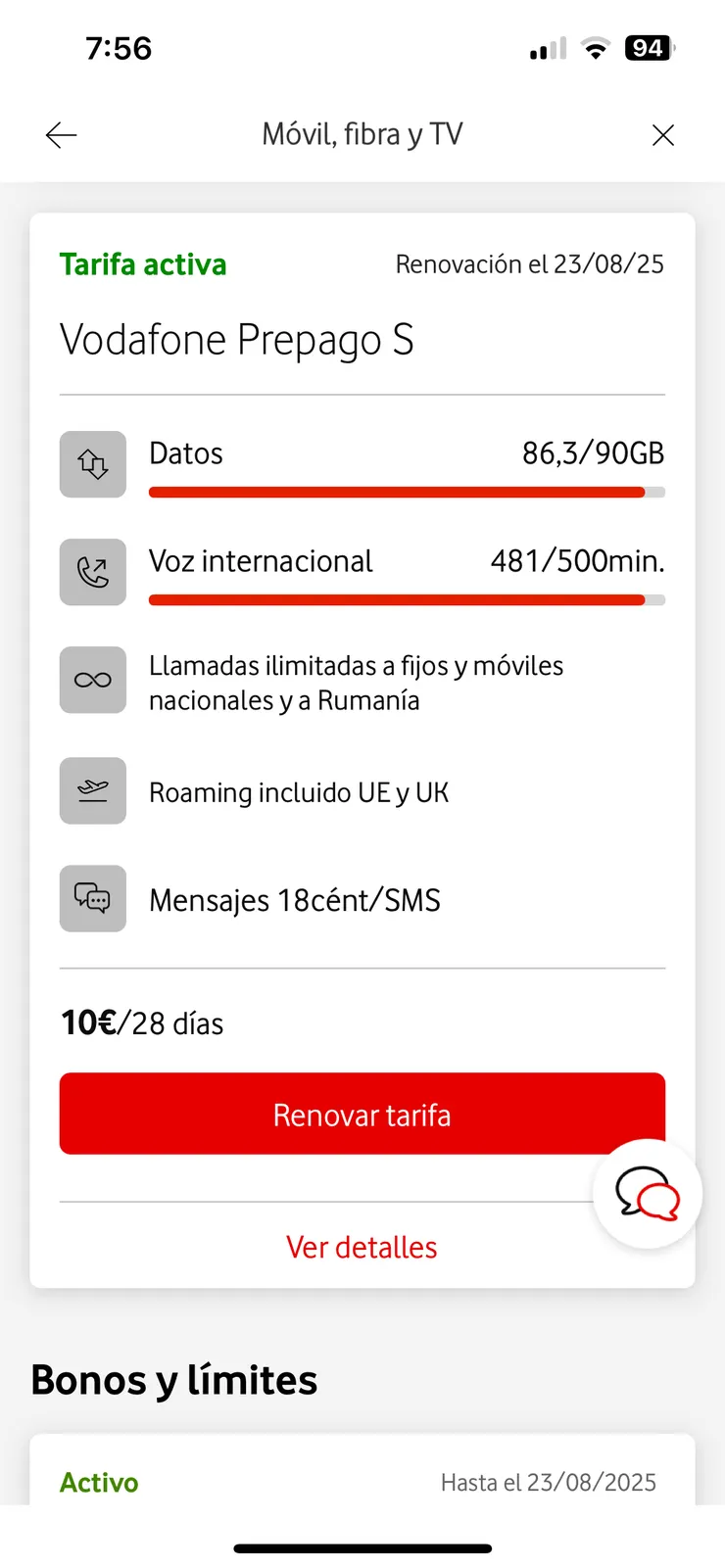Open the floating chat assistant bubble
The image size is (725, 1568).
click(x=647, y=1192)
